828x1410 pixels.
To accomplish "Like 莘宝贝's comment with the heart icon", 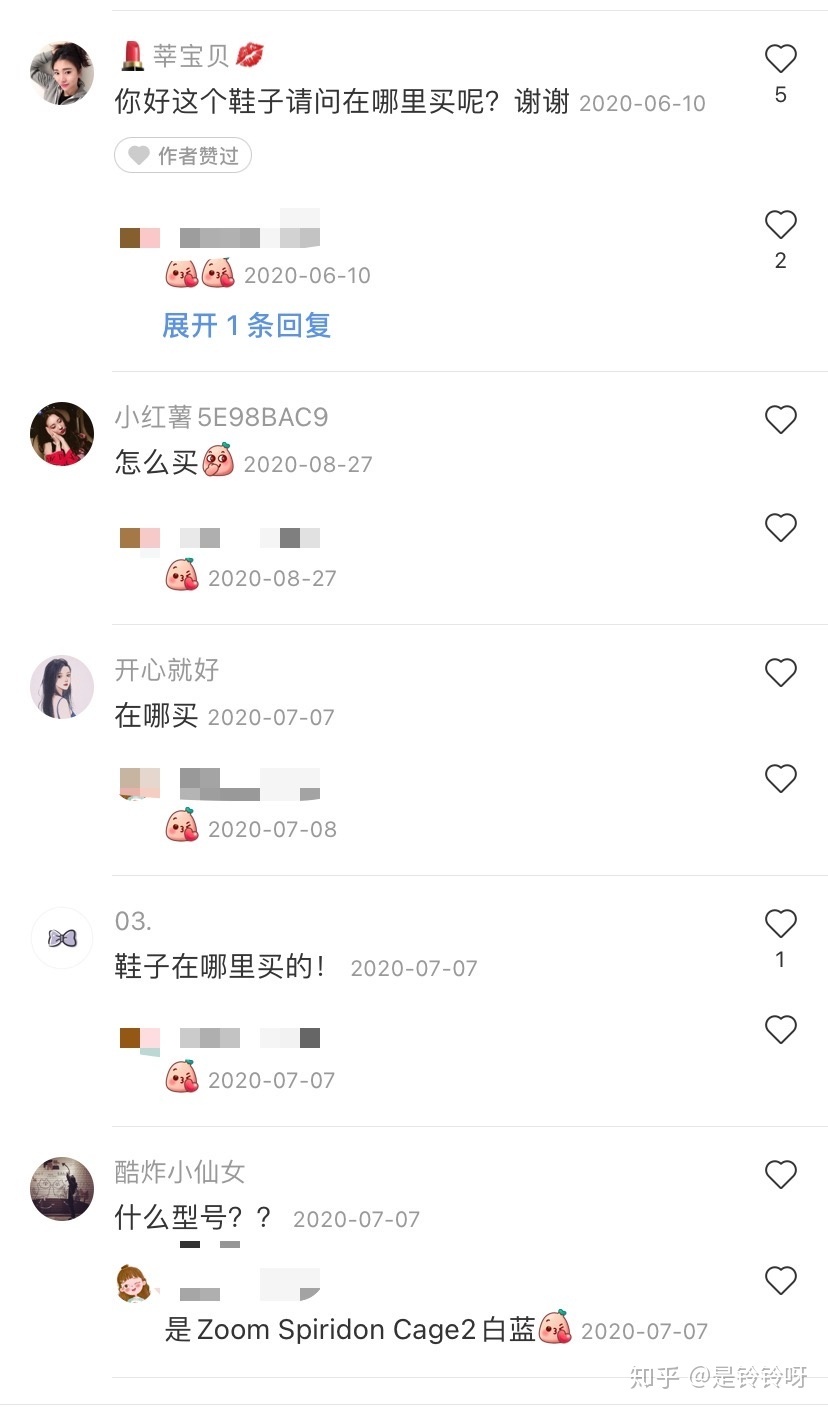I will coord(780,58).
